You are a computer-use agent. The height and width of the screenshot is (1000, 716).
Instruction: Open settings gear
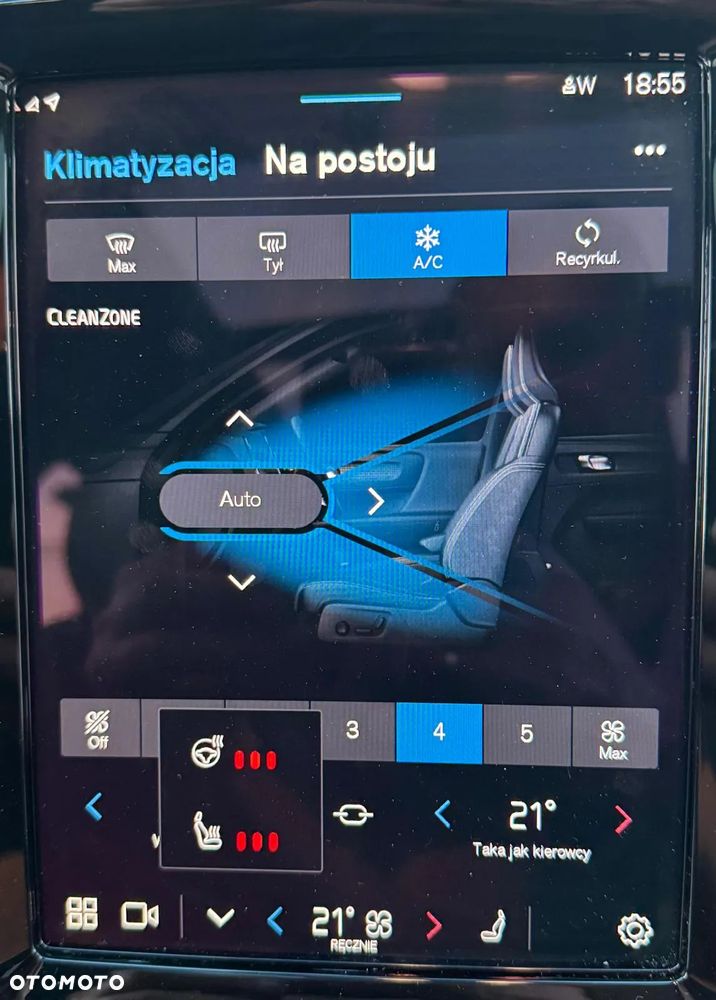click(x=635, y=930)
